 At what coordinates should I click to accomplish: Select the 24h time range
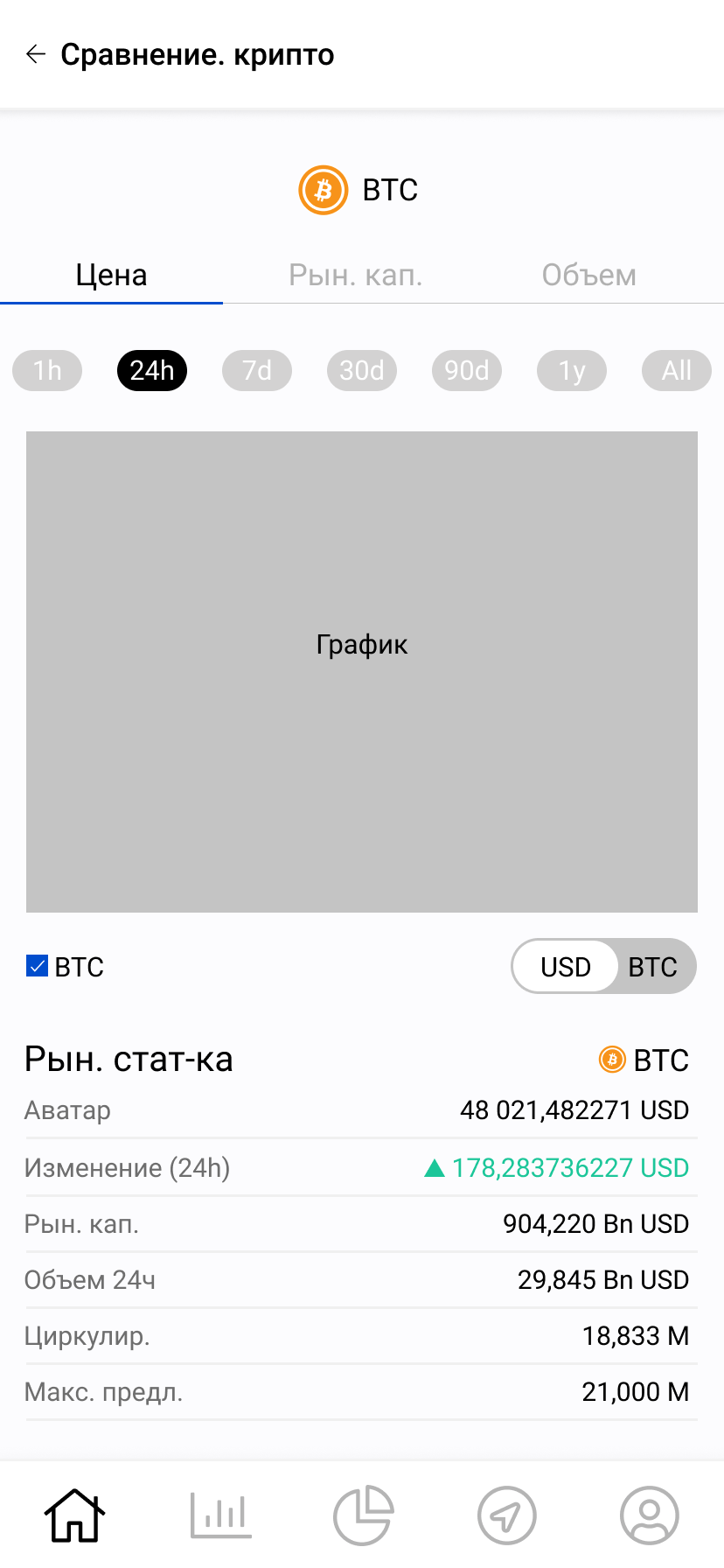point(152,370)
